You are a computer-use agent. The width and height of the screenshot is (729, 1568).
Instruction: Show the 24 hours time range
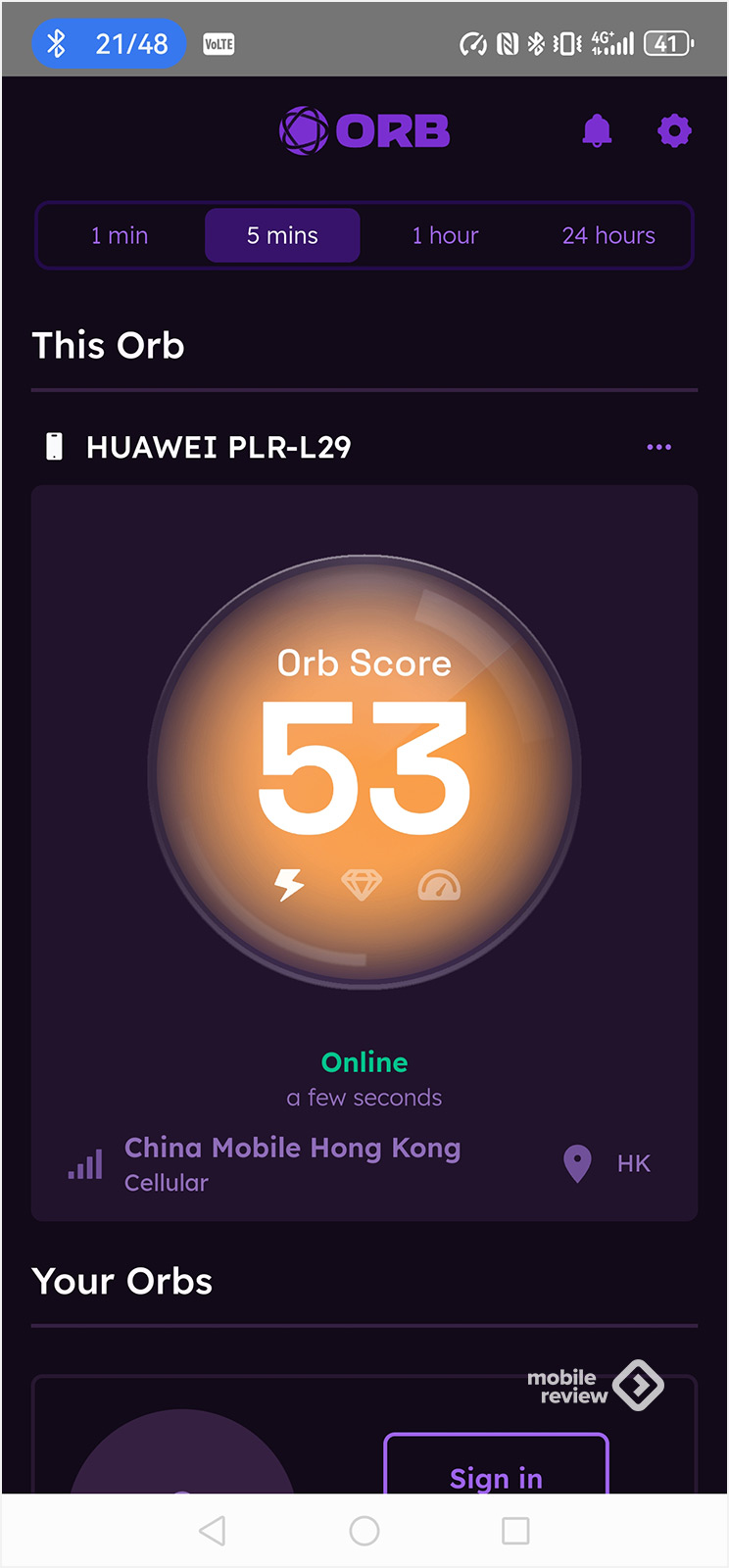point(608,235)
